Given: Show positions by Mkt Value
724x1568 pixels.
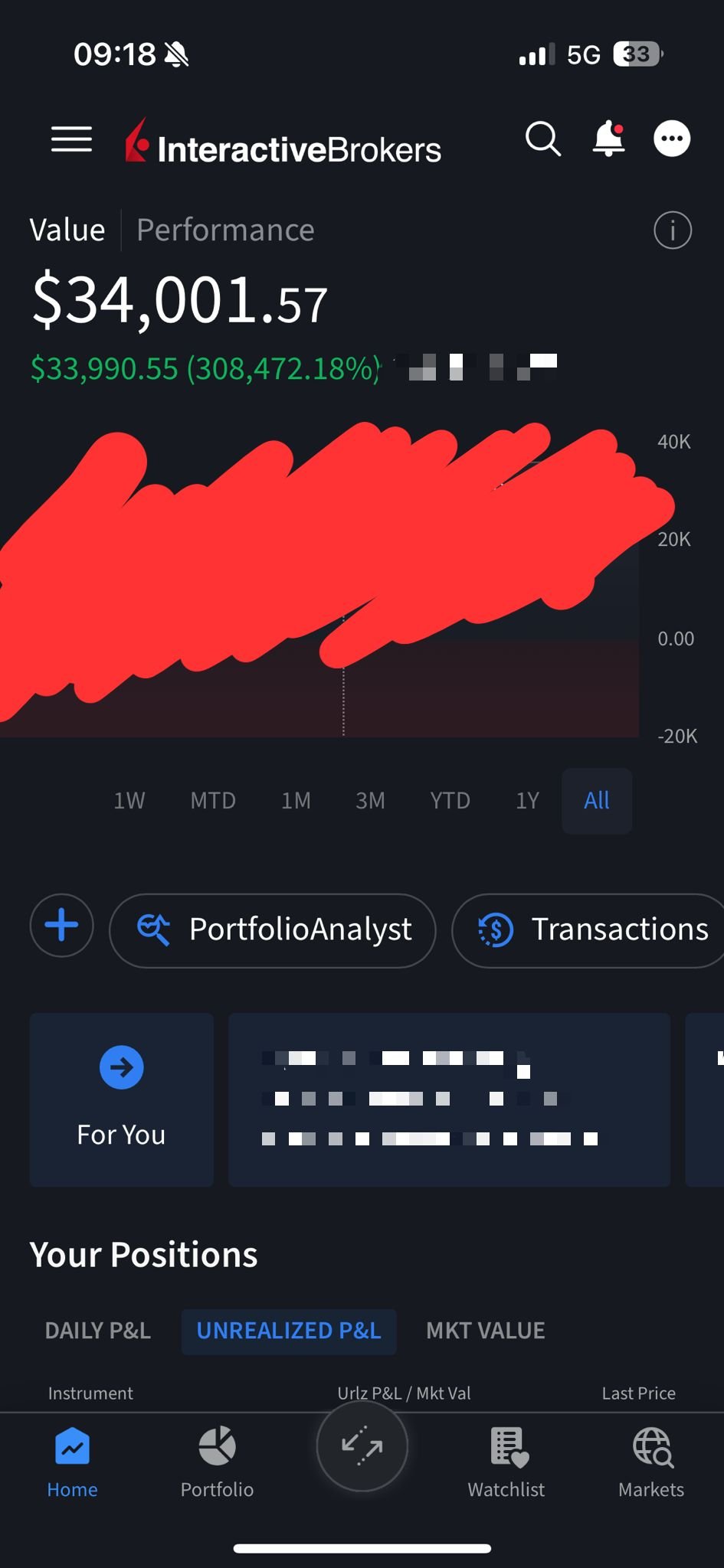Looking at the screenshot, I should [485, 1331].
